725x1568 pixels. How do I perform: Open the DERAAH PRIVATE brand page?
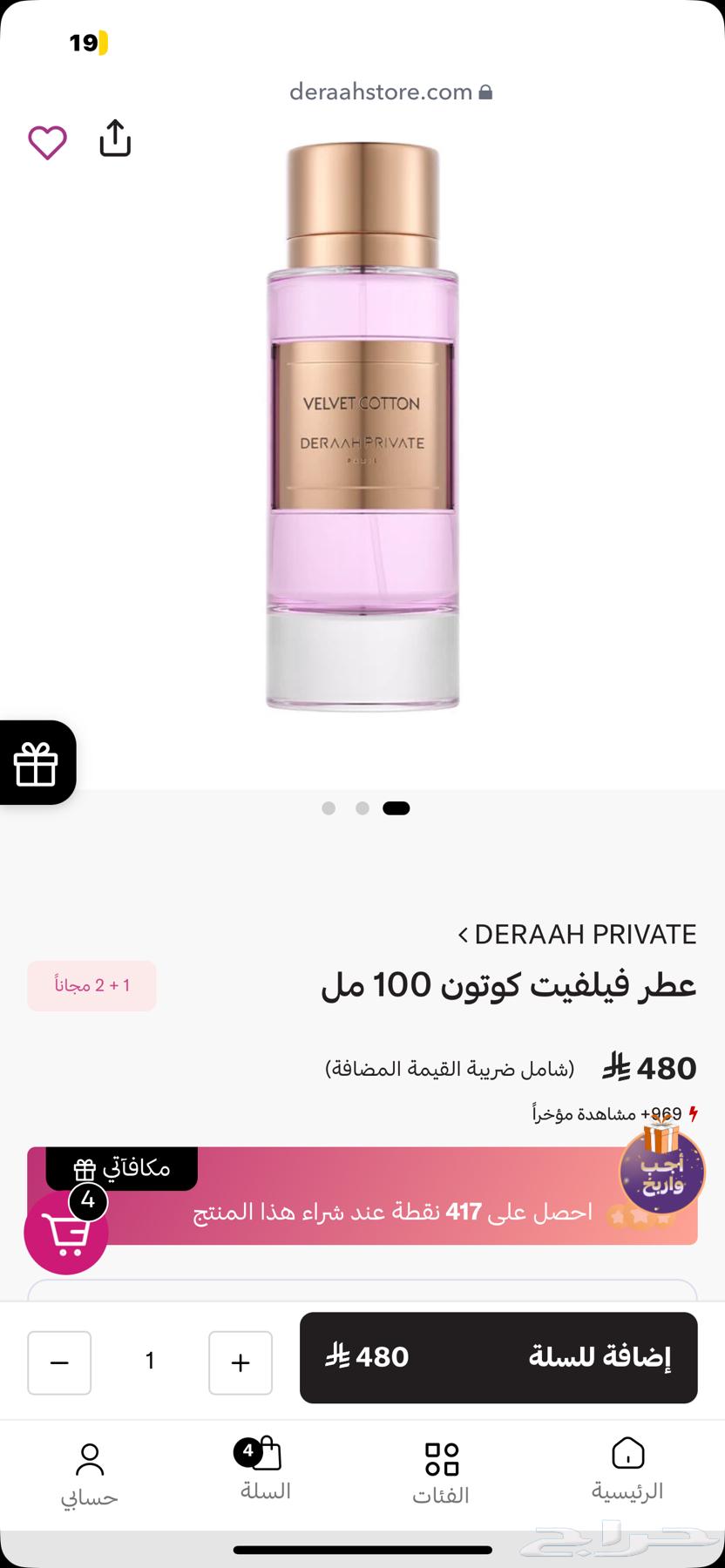[x=586, y=934]
